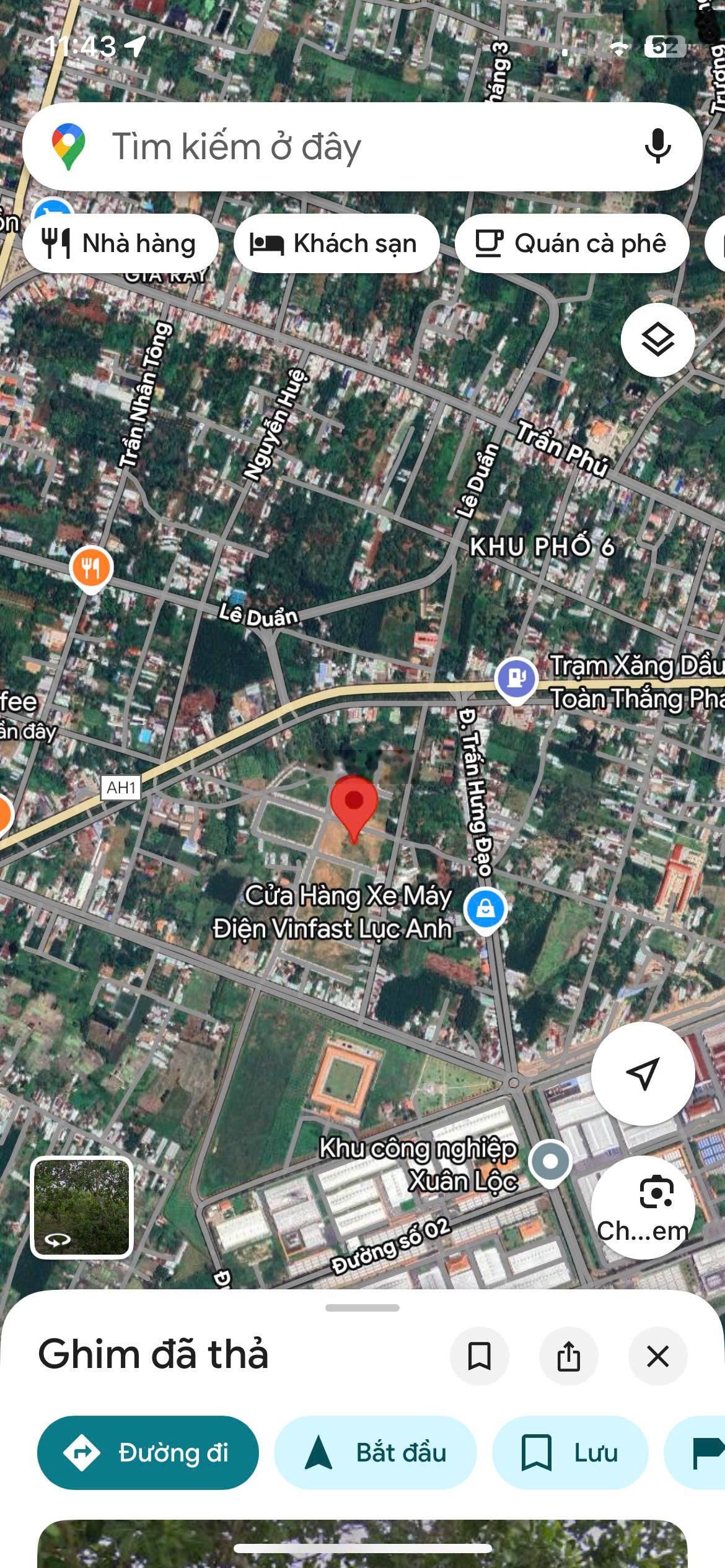
Task: Choose the "Quán cà phê" chip
Action: (x=571, y=243)
